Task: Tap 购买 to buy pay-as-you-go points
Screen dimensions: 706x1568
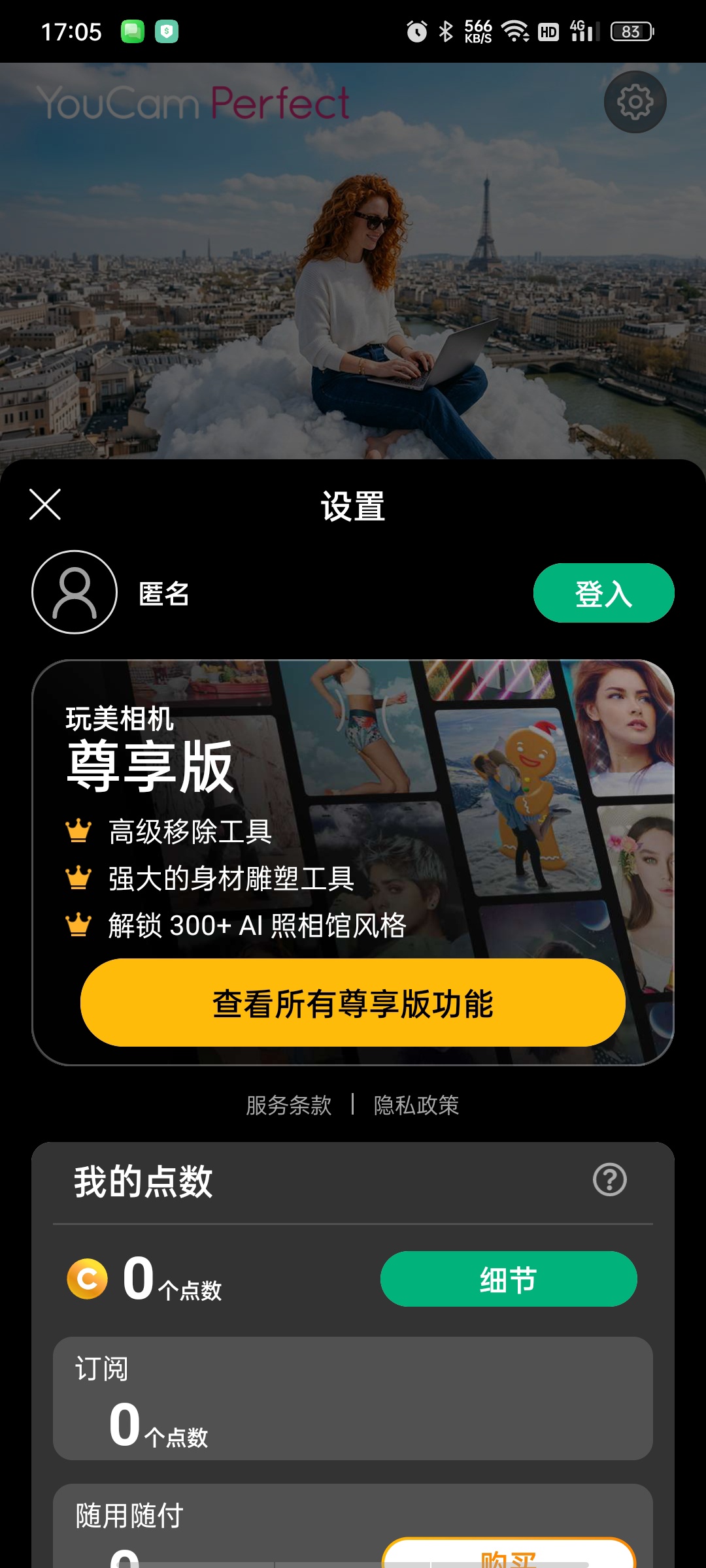Action: [509, 1554]
